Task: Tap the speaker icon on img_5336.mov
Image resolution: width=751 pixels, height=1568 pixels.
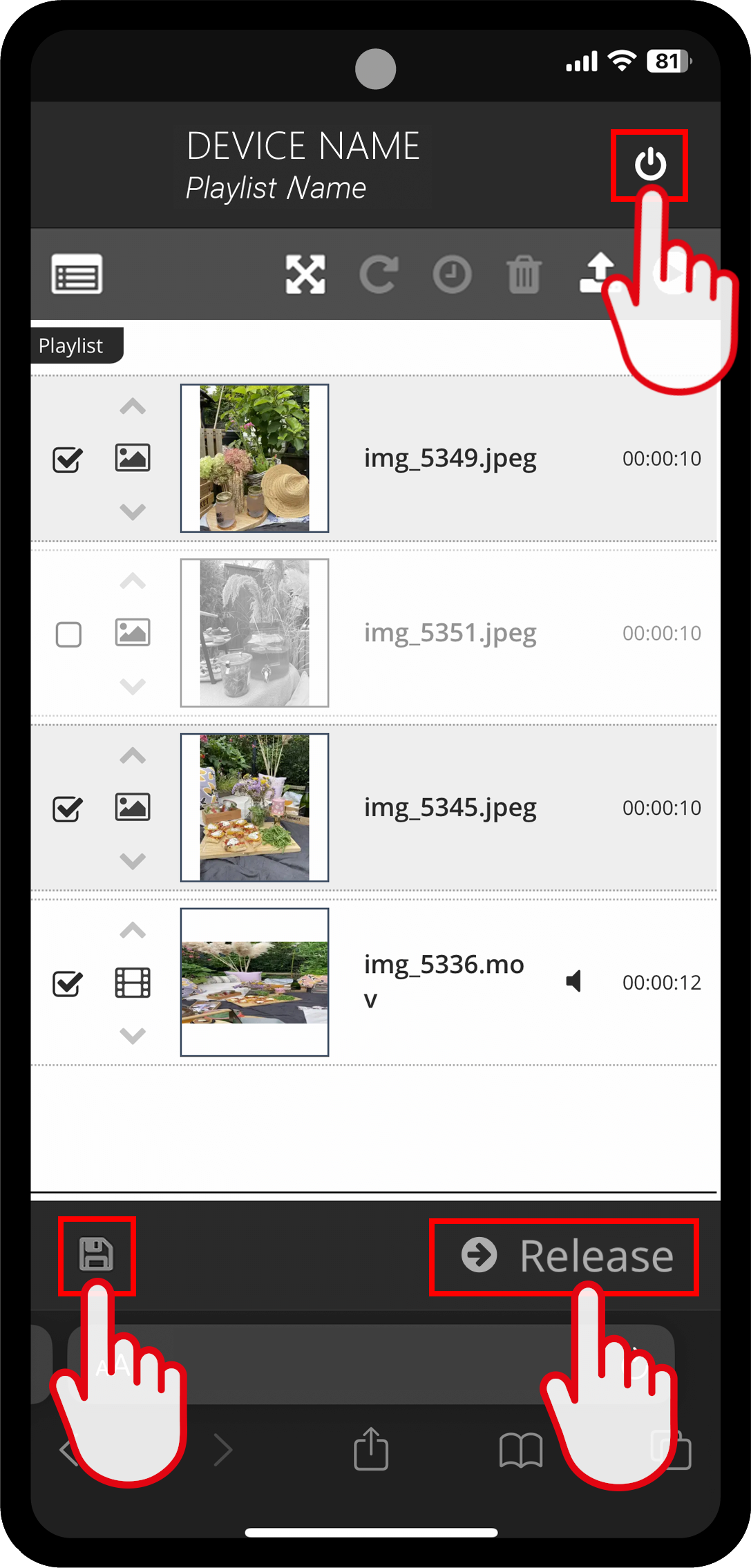Action: coord(573,981)
